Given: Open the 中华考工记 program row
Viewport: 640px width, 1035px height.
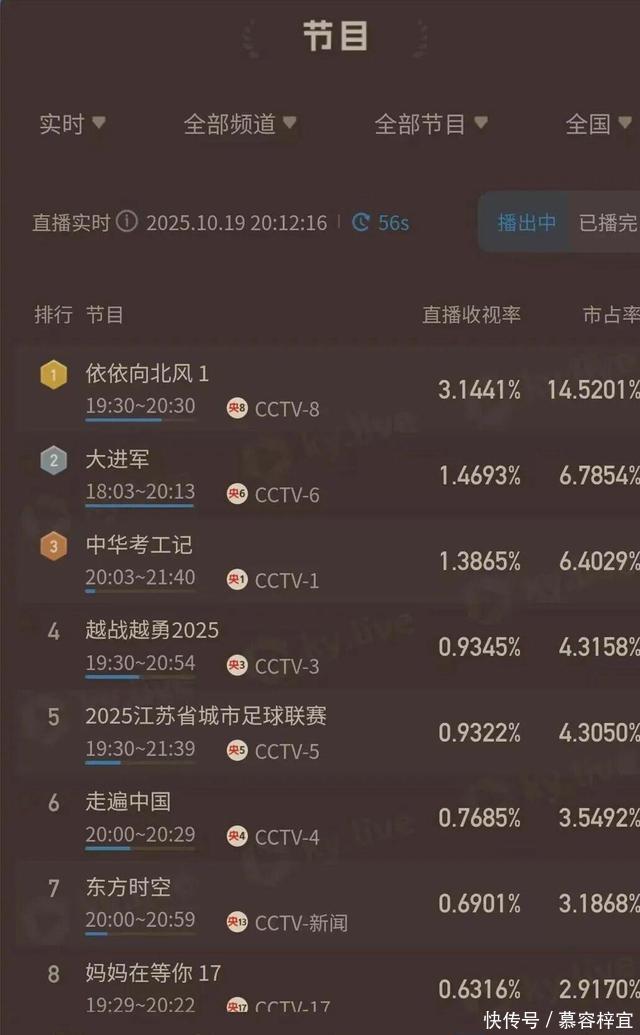Looking at the screenshot, I should pos(327,561).
